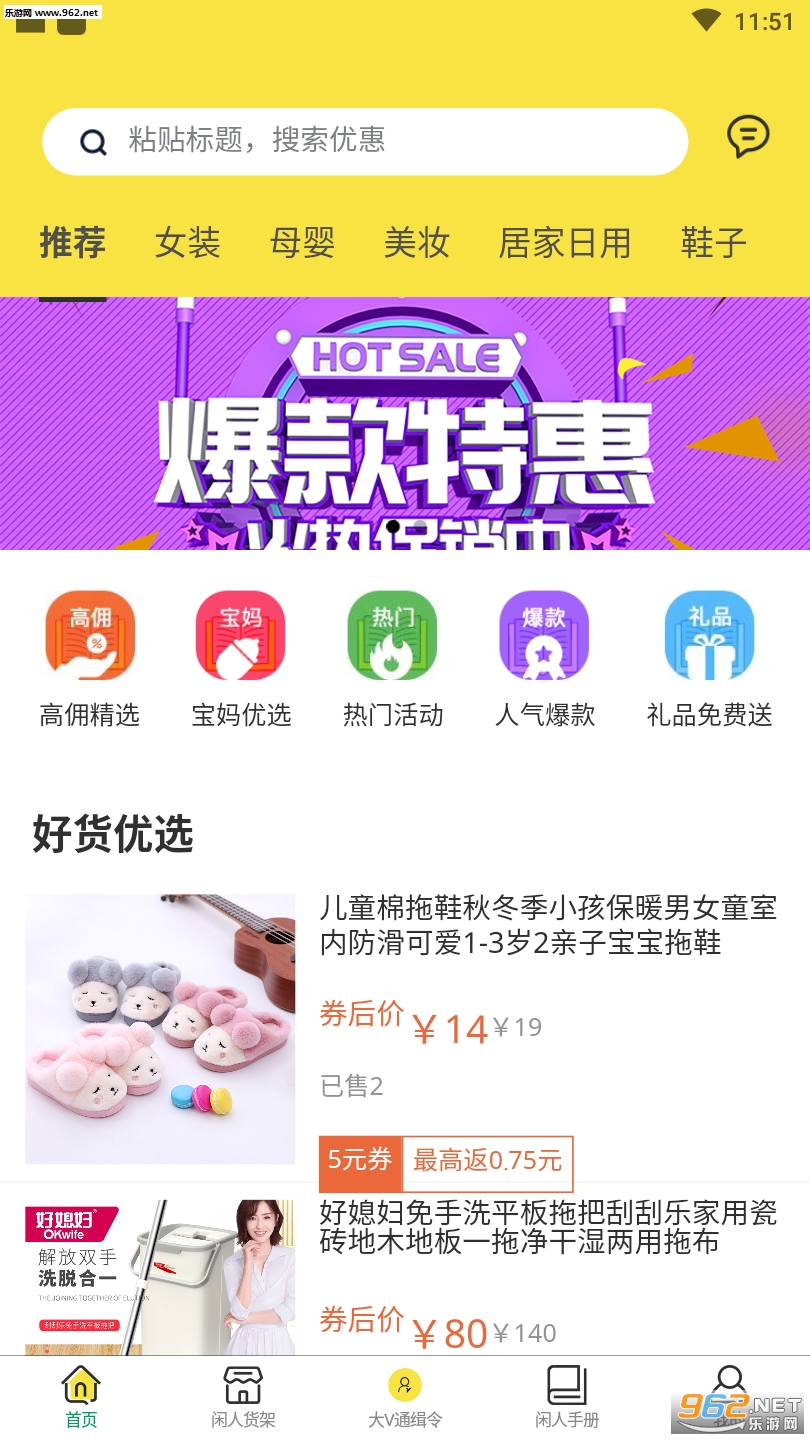
Task: Open the 闲人手册 tab
Action: tap(567, 1396)
